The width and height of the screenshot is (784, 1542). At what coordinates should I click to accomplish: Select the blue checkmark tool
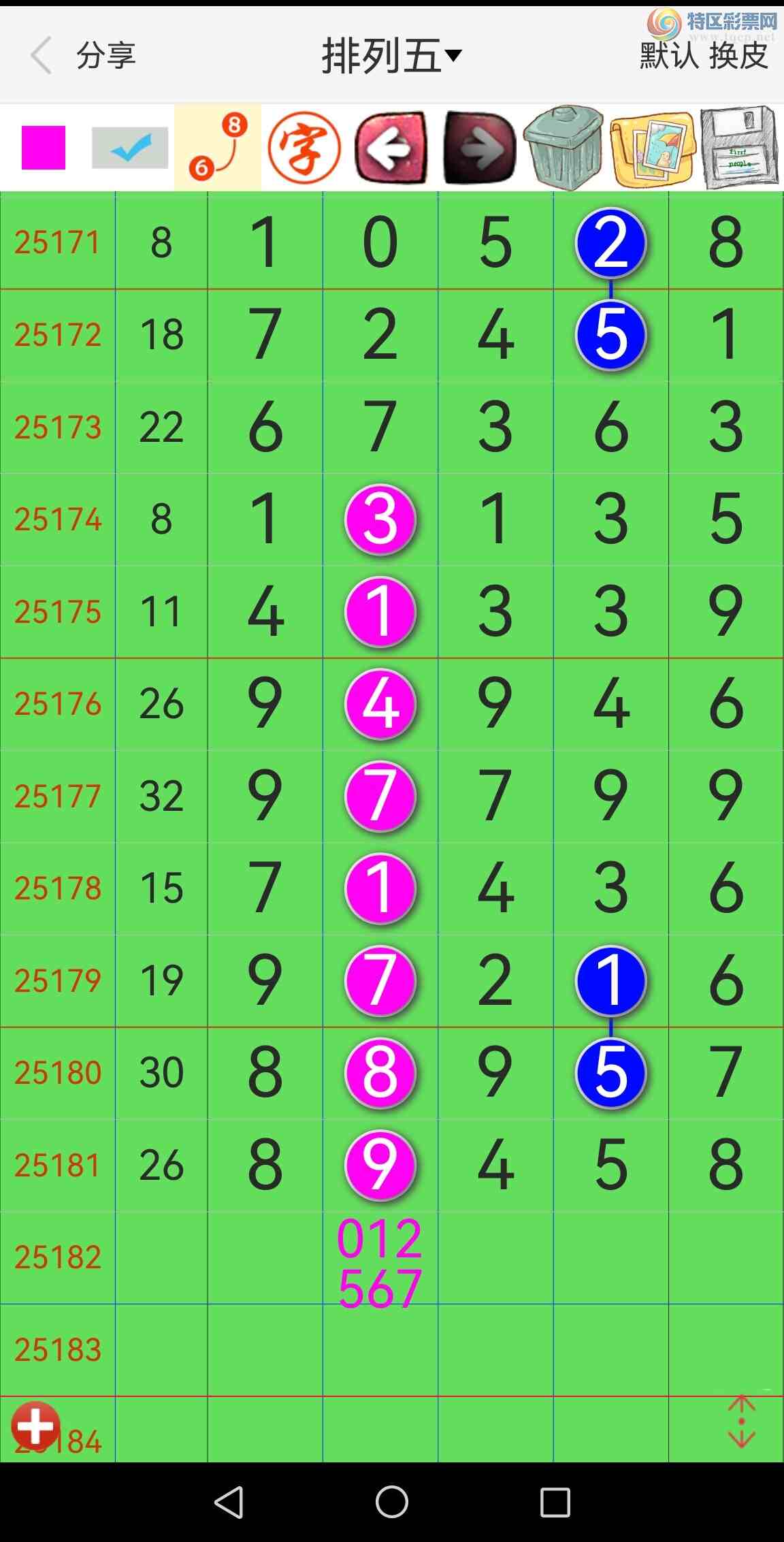click(130, 148)
